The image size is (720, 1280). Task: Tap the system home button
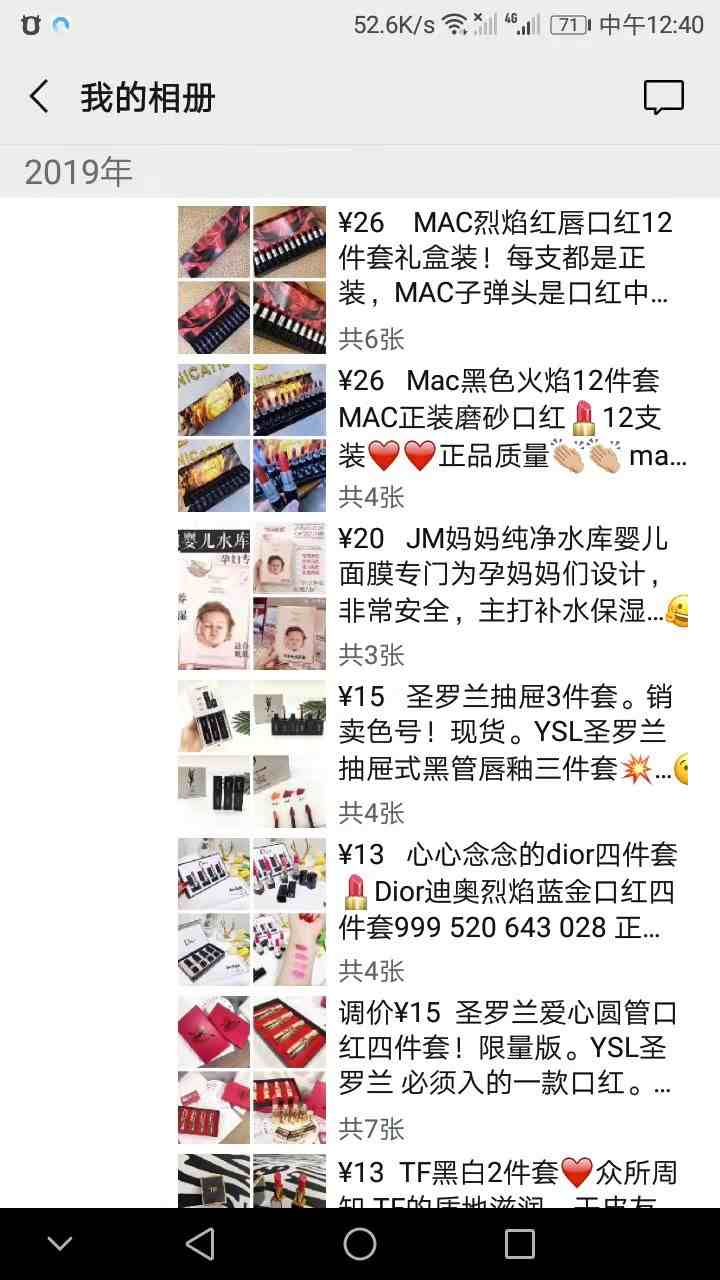point(360,1243)
